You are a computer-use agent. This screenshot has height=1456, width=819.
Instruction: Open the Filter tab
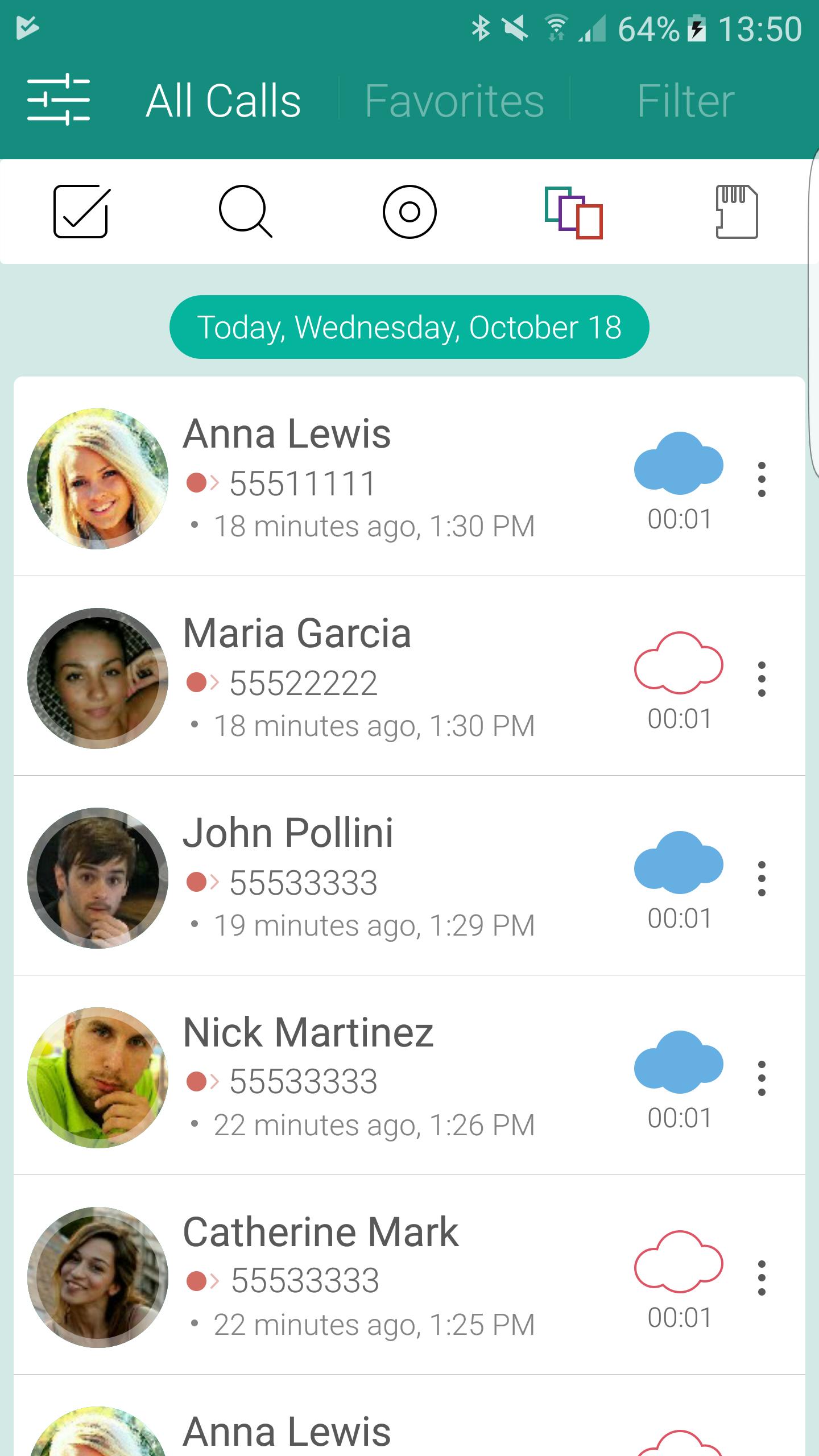pyautogui.click(x=685, y=100)
